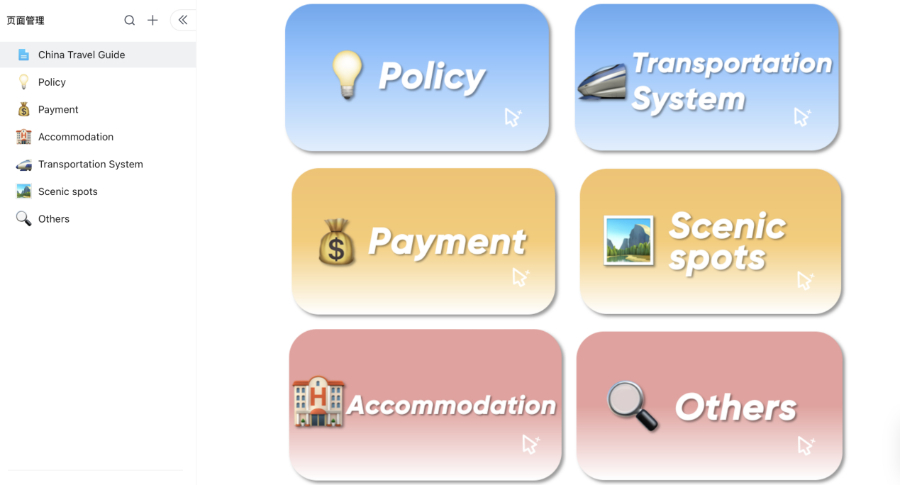Open the Others card with magnifier

pos(710,405)
